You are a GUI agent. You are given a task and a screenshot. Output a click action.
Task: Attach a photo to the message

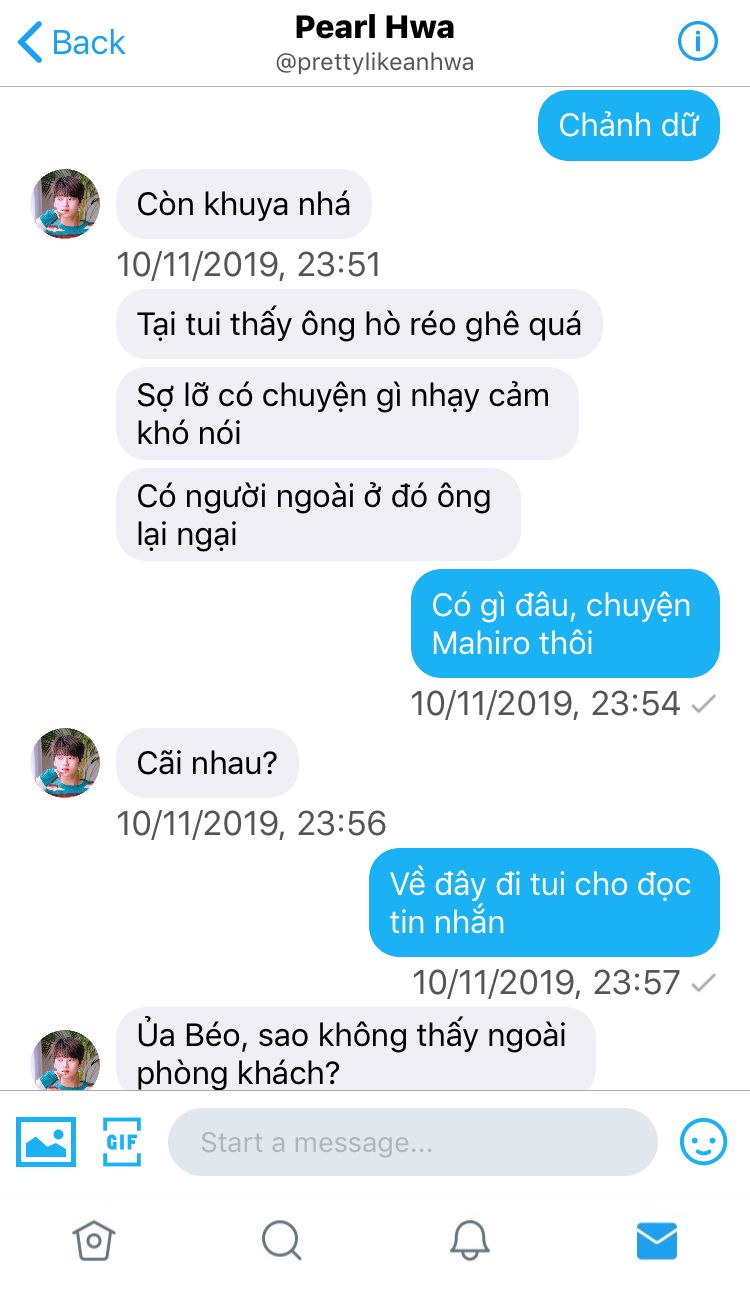click(45, 1142)
